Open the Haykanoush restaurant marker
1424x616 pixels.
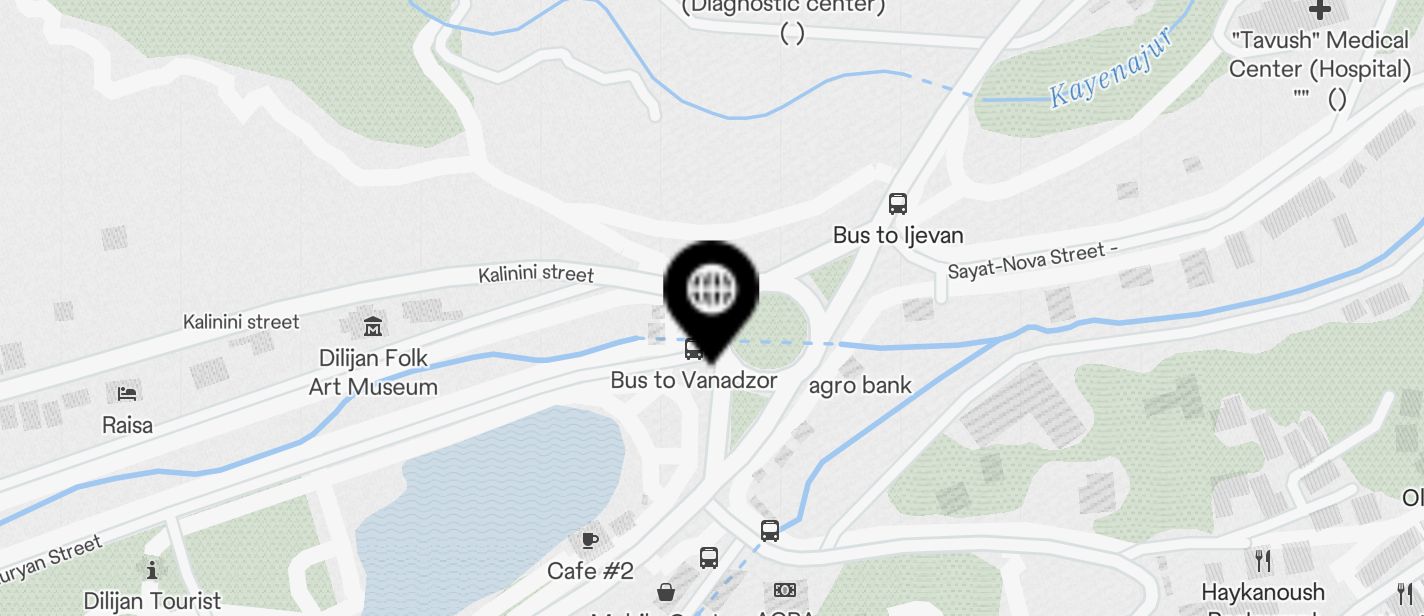click(x=1263, y=560)
